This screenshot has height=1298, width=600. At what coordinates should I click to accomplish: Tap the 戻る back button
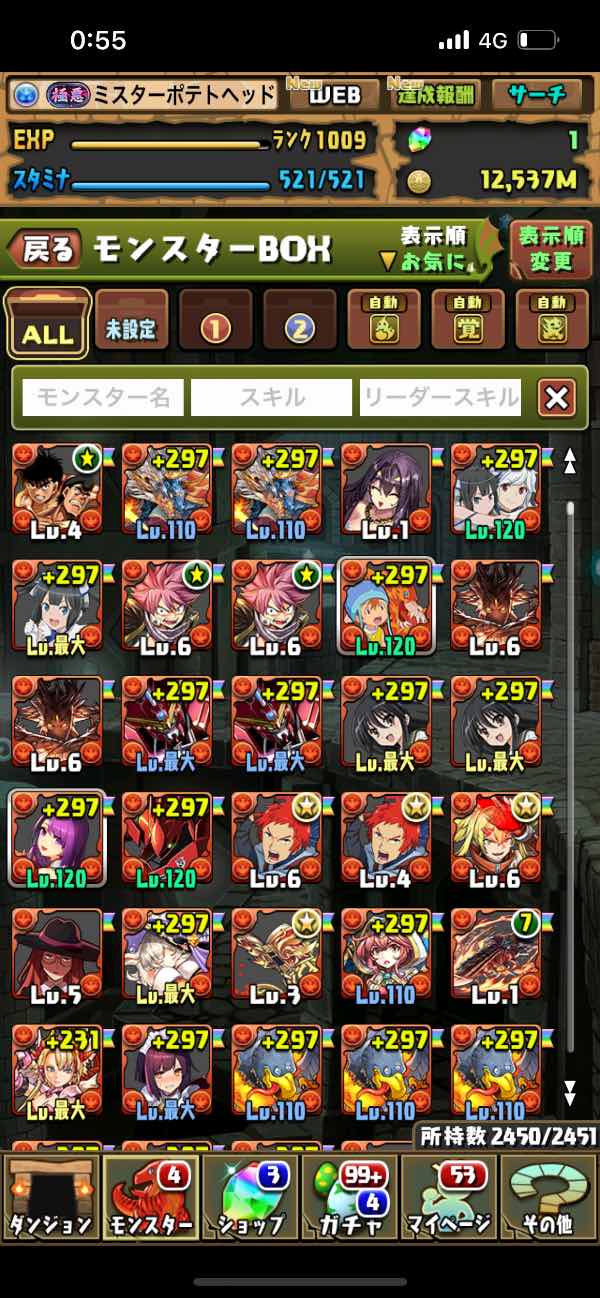click(x=46, y=249)
